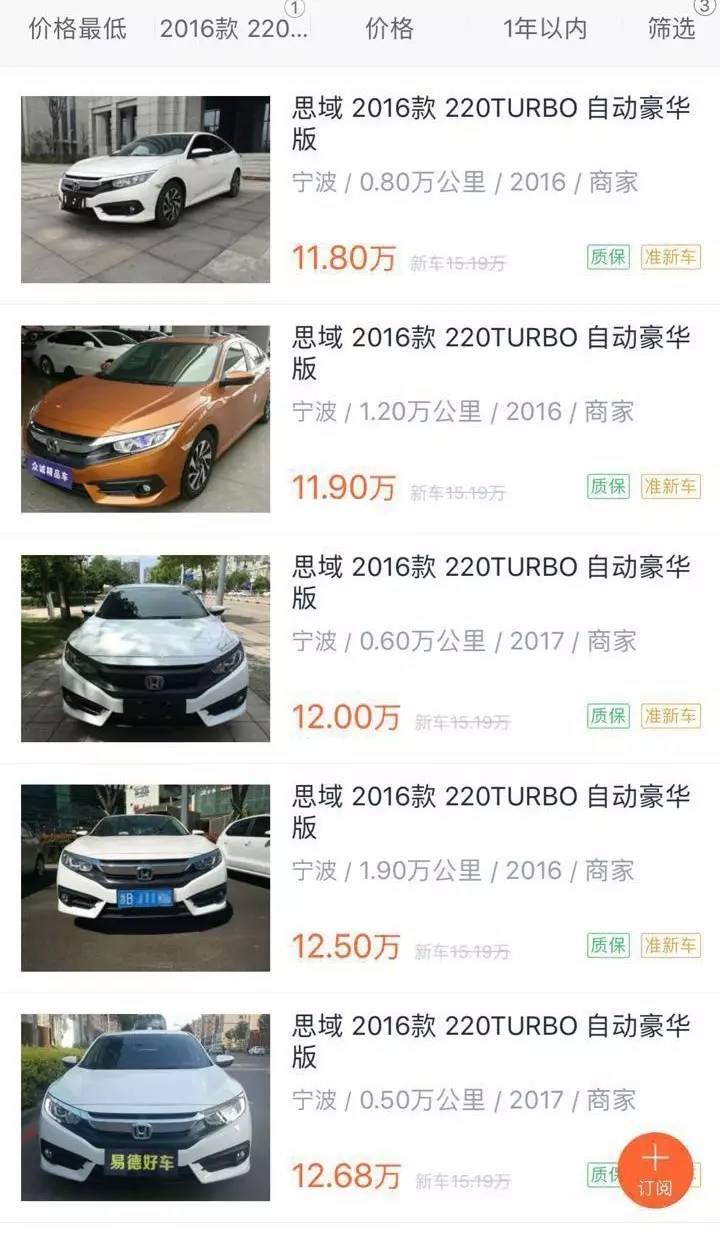The image size is (720, 1235).
Task: Tap the 订阅 subscribe floating button
Action: pyautogui.click(x=655, y=1170)
